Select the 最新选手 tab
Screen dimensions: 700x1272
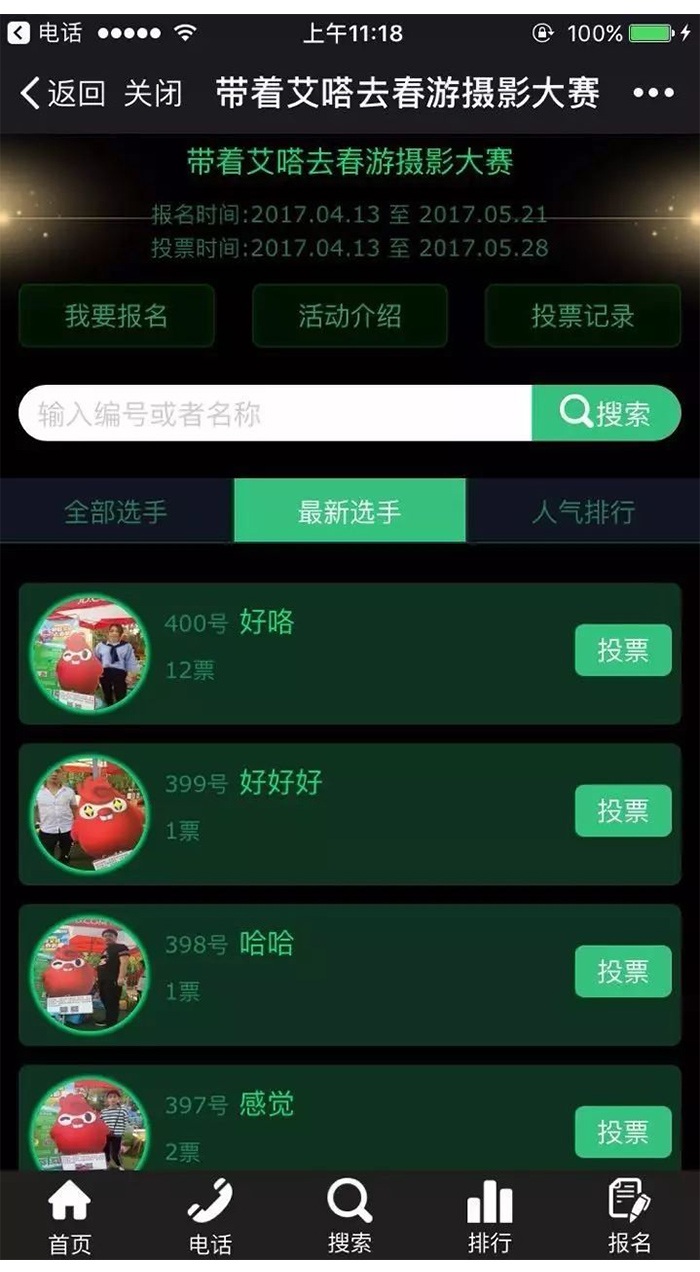(x=349, y=511)
